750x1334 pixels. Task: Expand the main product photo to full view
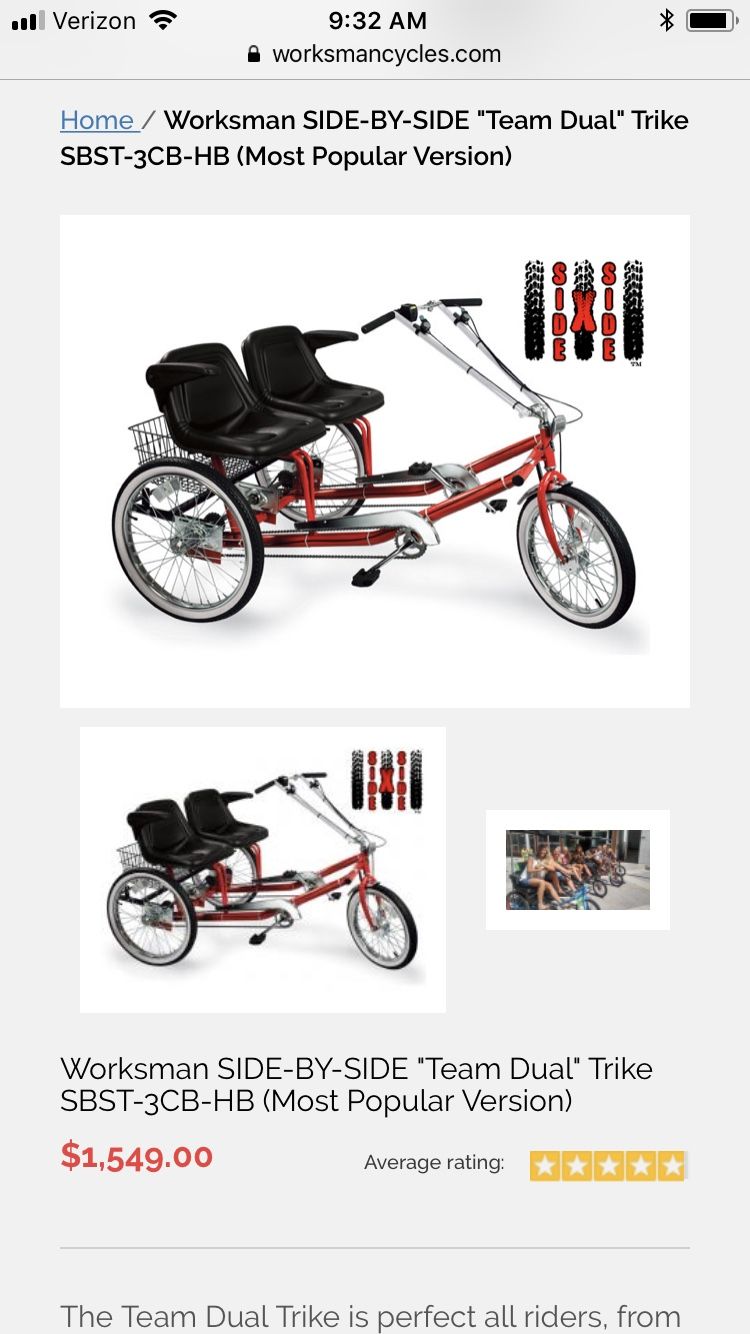pos(375,455)
